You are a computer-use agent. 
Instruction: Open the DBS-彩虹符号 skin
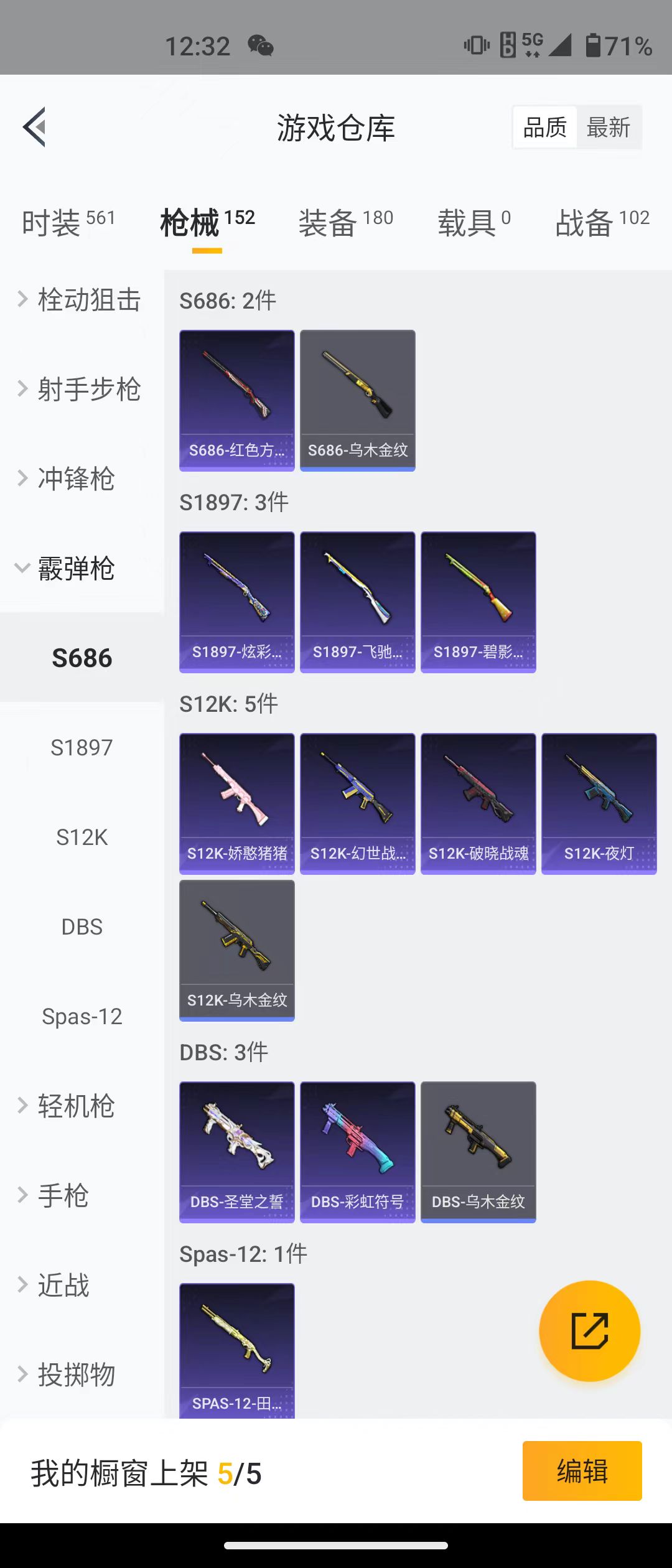point(357,1152)
